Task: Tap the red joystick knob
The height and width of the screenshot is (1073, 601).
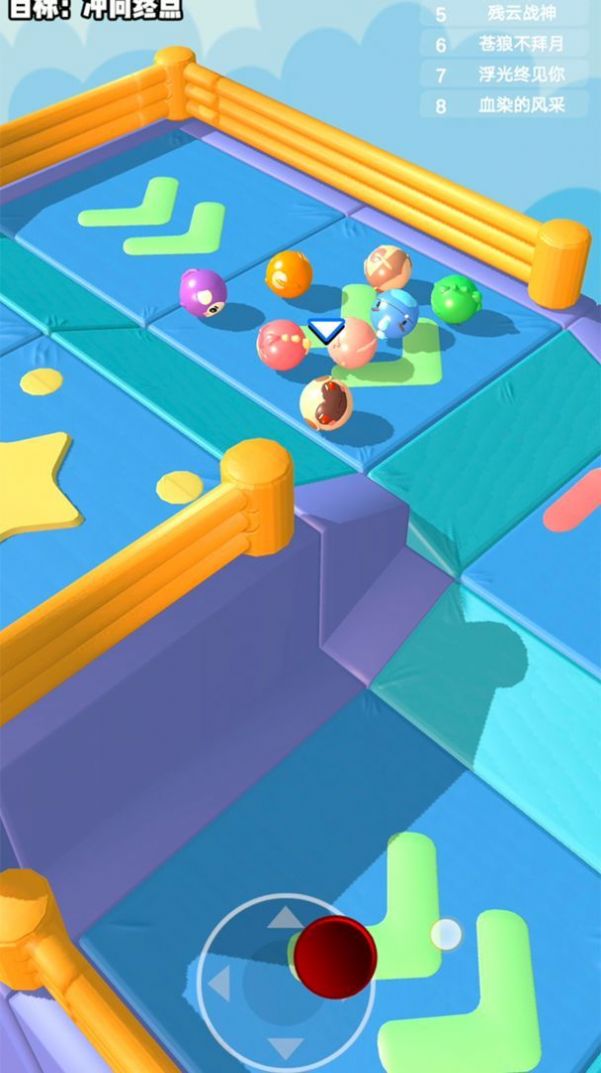Action: click(335, 956)
